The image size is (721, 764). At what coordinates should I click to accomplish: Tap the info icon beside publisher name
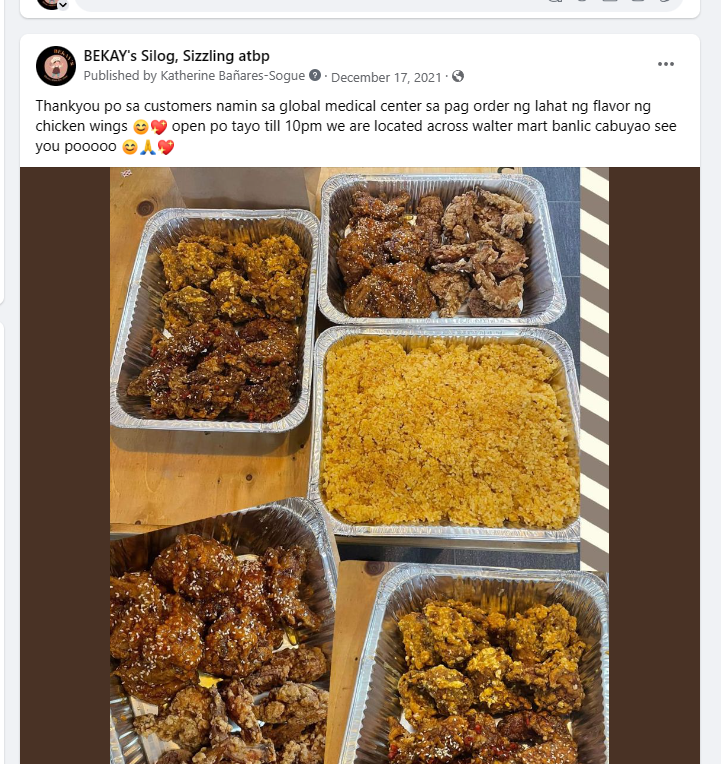(x=315, y=76)
